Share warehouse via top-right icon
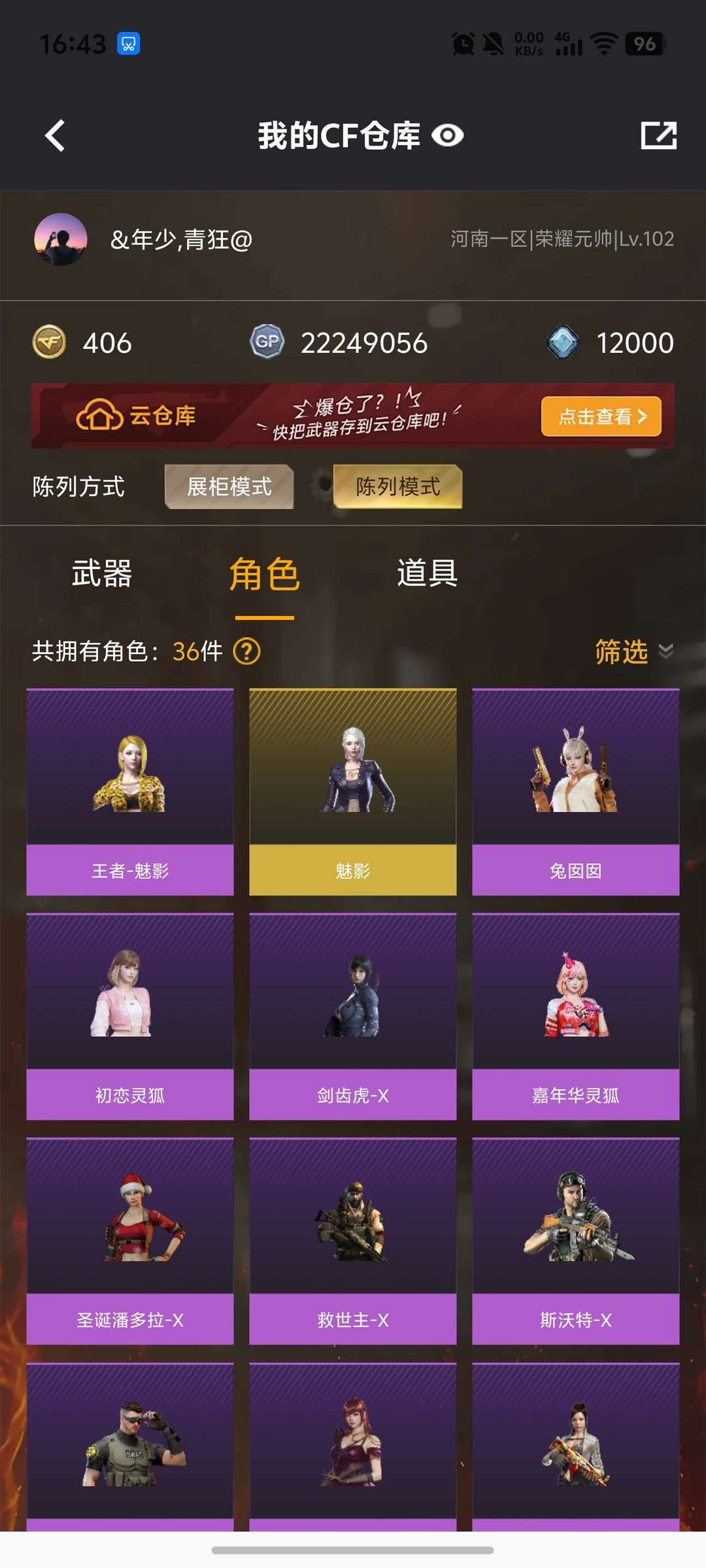Viewport: 706px width, 1568px height. 658,136
